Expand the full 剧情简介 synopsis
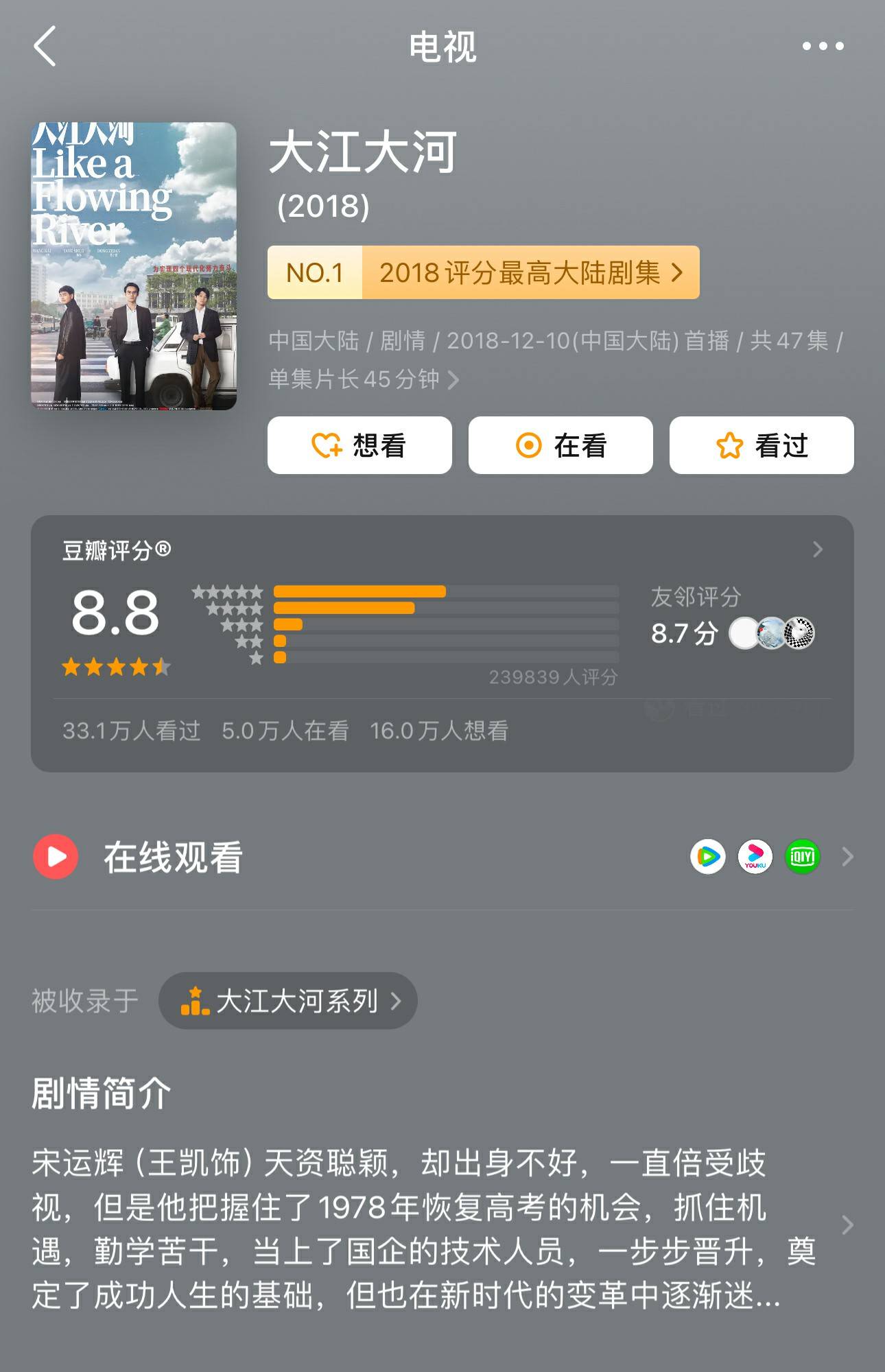 [x=847, y=1225]
